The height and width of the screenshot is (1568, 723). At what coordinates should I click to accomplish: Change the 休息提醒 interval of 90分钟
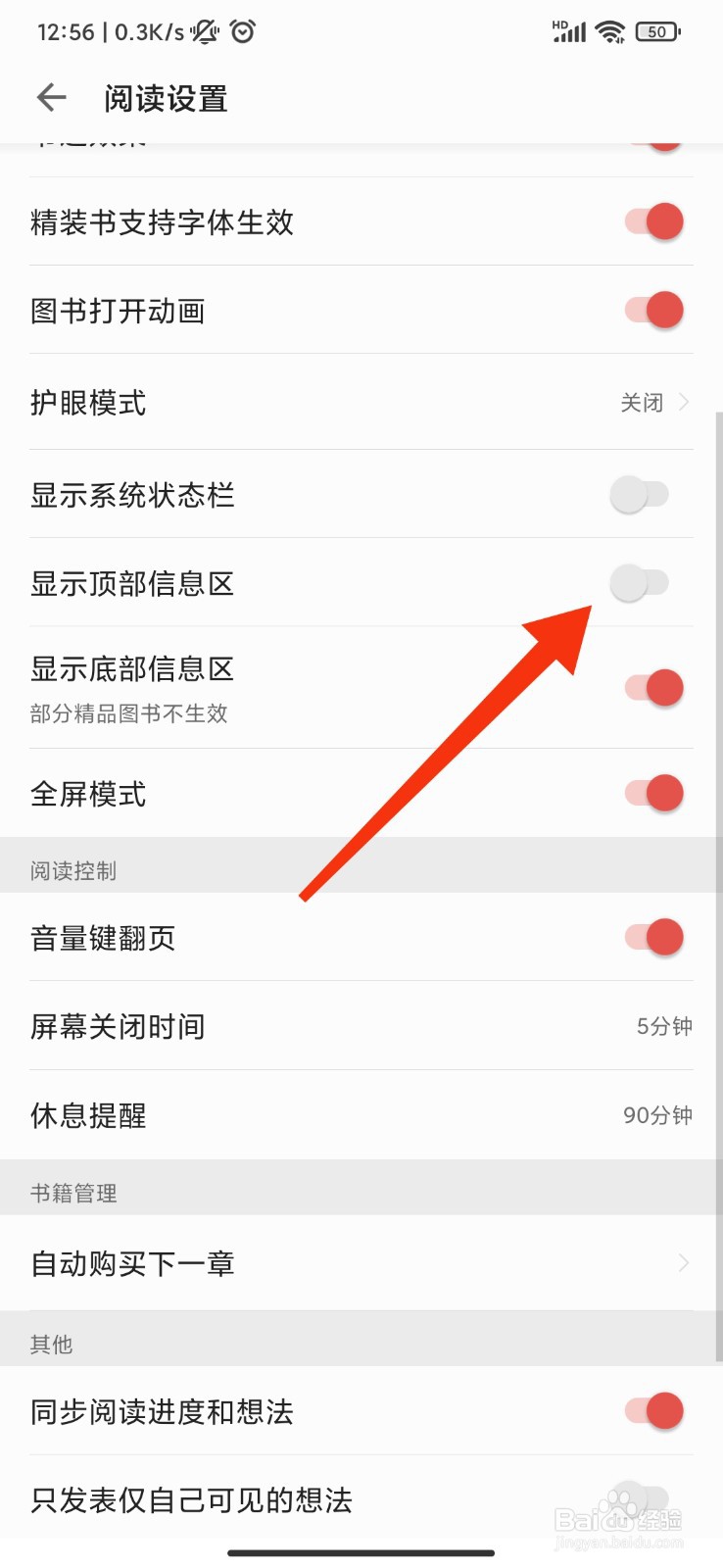pos(361,1114)
